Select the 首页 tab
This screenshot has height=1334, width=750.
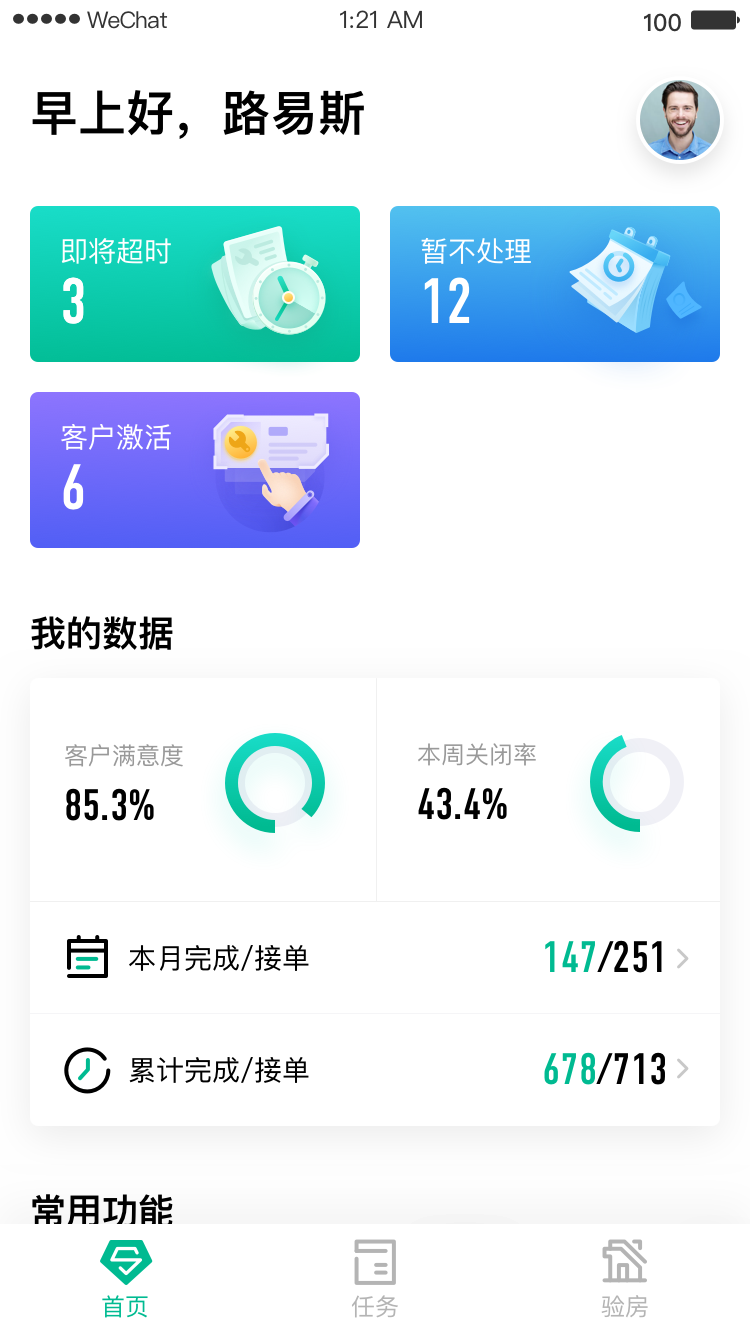[125, 1280]
